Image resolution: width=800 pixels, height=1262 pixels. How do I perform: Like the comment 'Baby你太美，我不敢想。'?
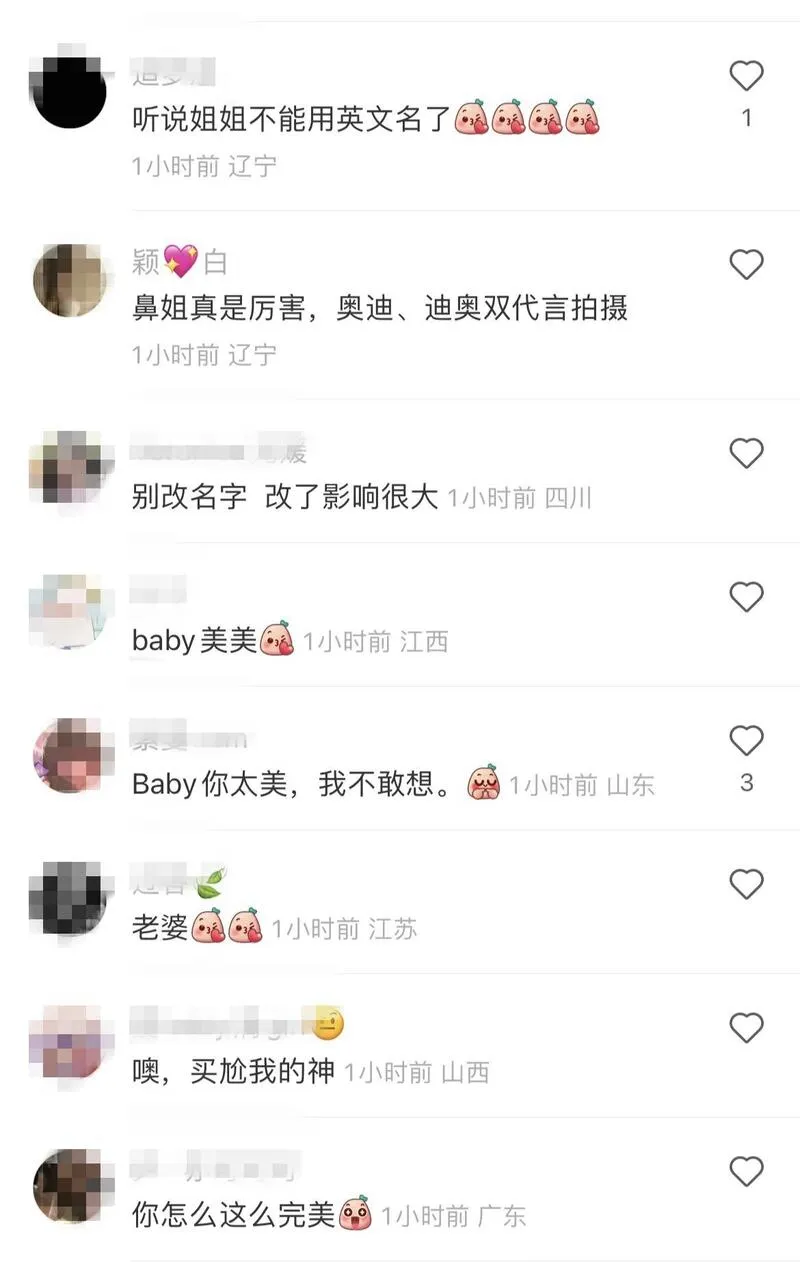[746, 741]
